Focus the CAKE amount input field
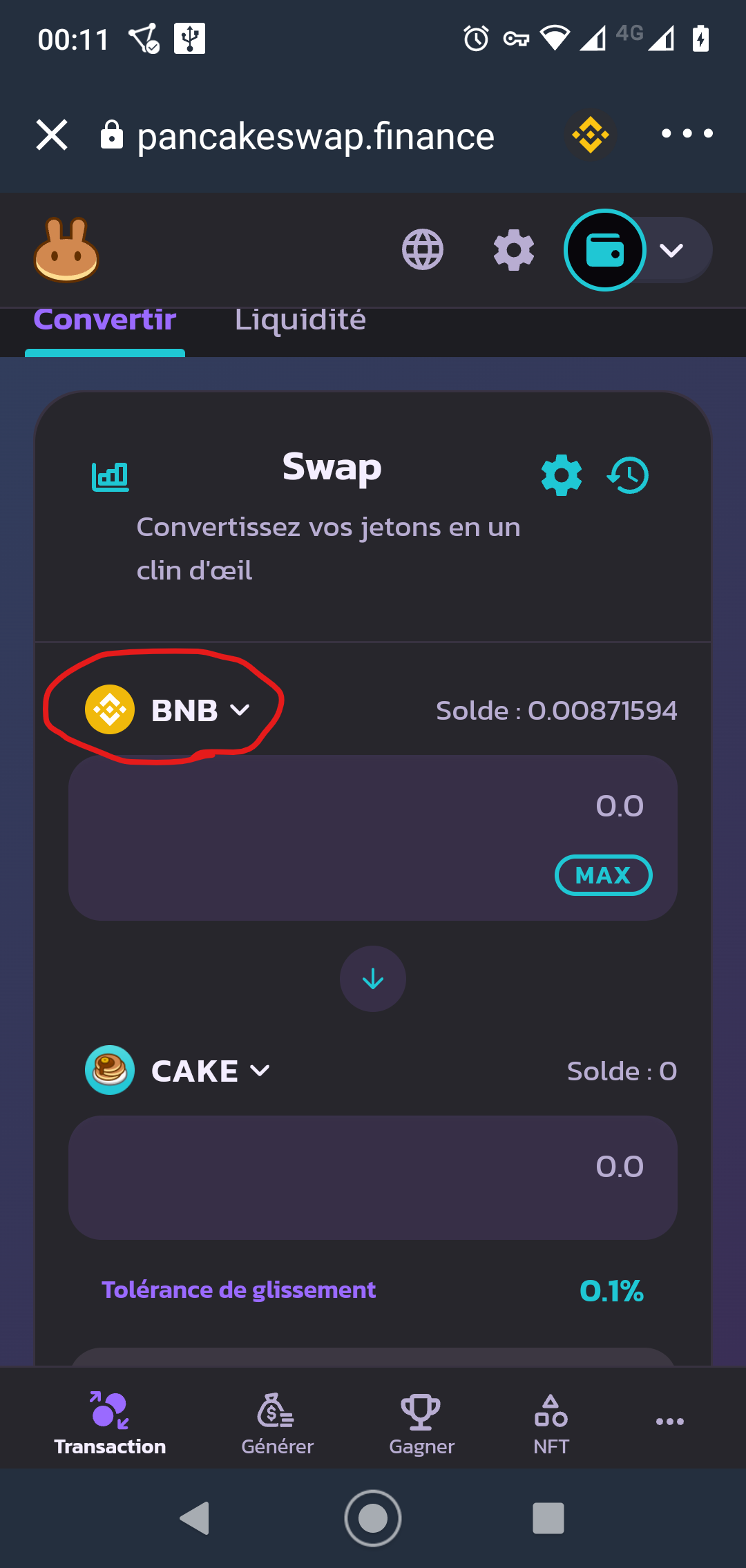 pos(373,1177)
